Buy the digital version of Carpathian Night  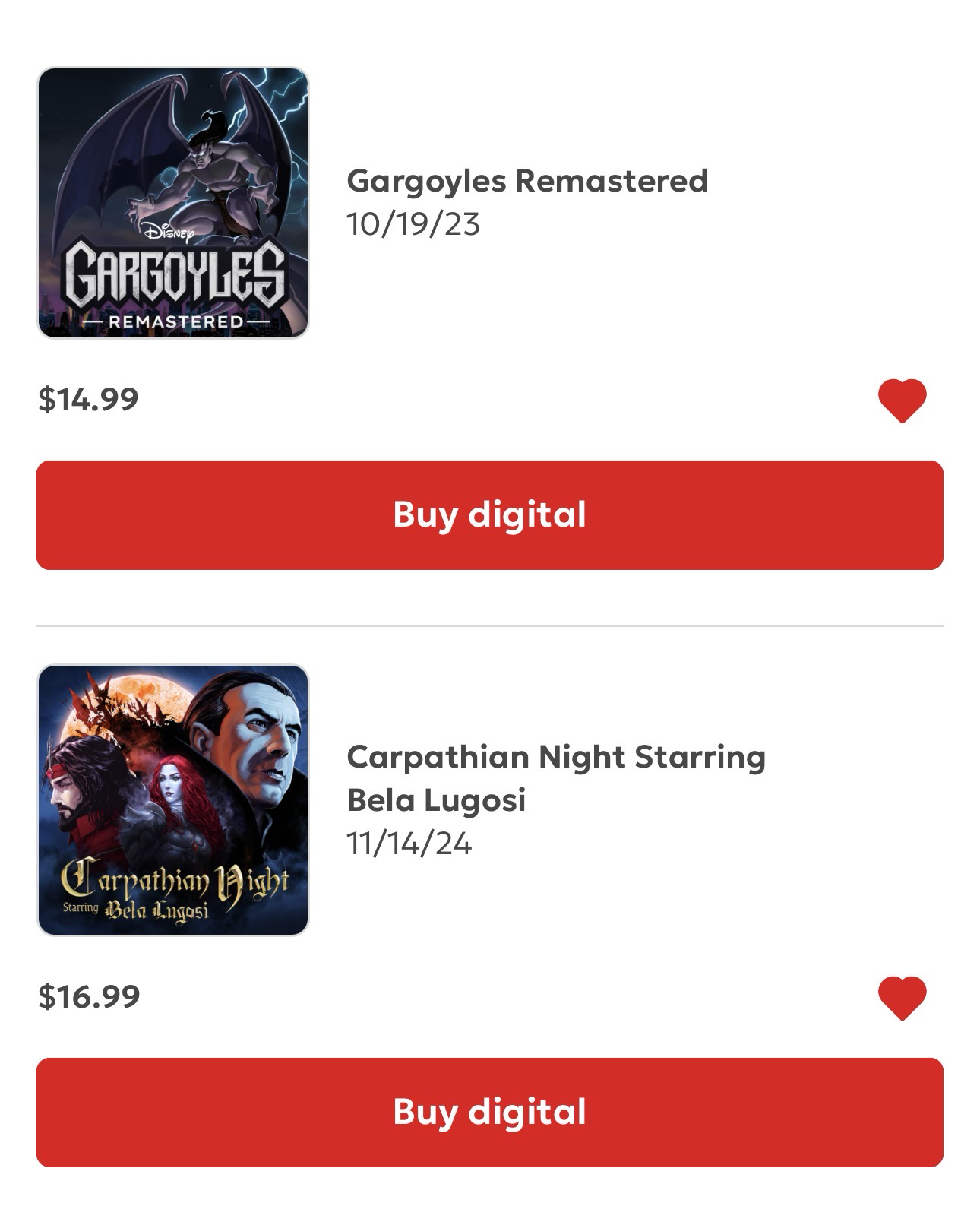point(490,1113)
